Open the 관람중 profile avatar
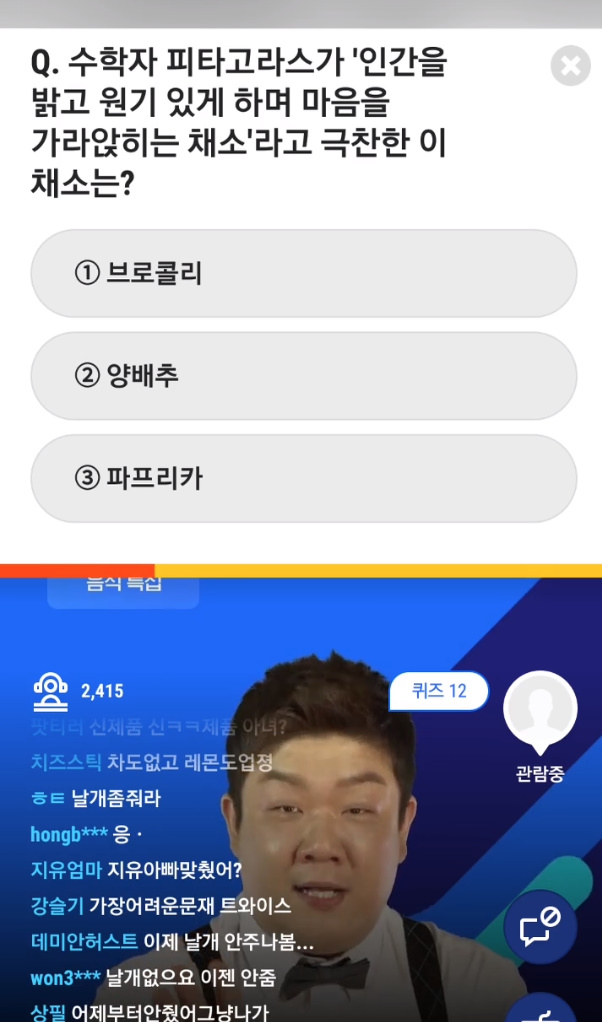This screenshot has height=1022, width=602. pos(540,710)
